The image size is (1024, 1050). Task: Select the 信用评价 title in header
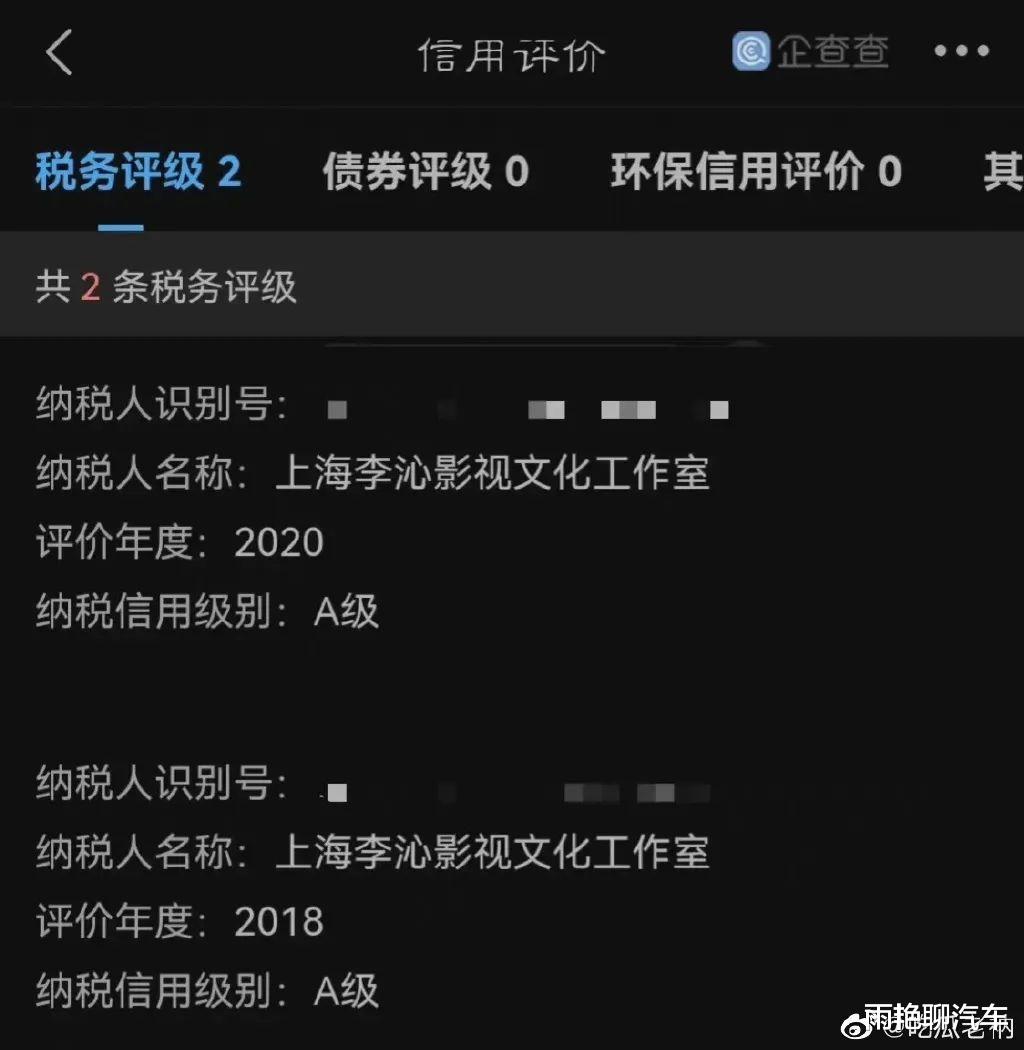(511, 55)
